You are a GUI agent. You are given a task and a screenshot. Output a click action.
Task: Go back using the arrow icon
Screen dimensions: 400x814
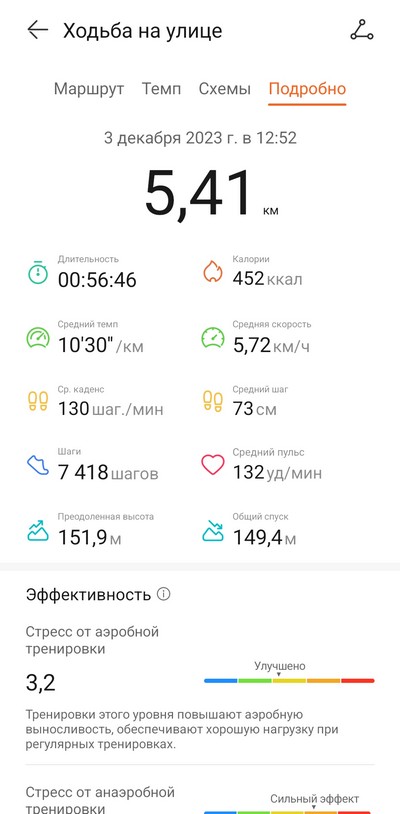point(37,30)
